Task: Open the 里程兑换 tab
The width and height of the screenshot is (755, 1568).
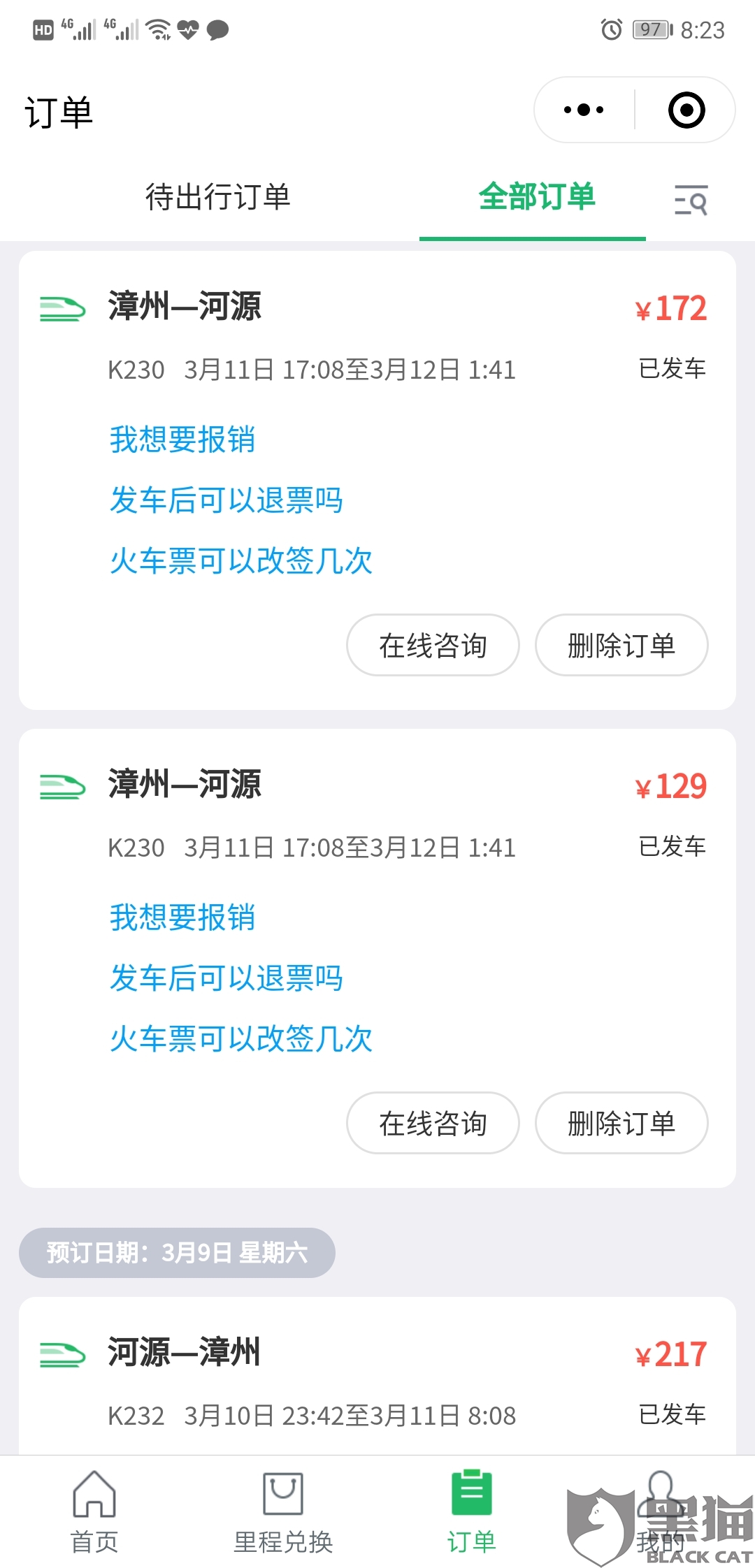Action: [283, 1512]
